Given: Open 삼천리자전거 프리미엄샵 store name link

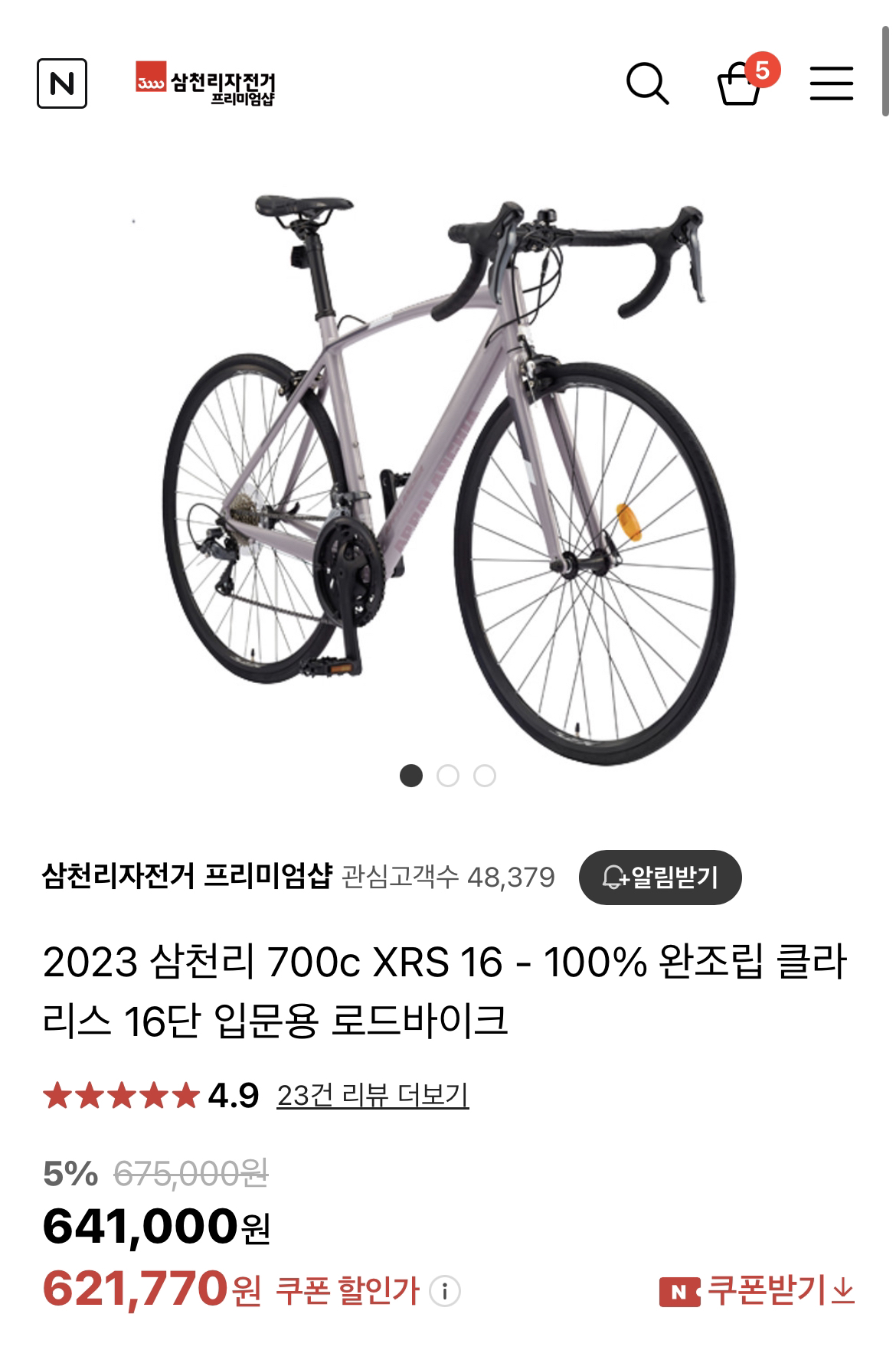Looking at the screenshot, I should coord(187,876).
